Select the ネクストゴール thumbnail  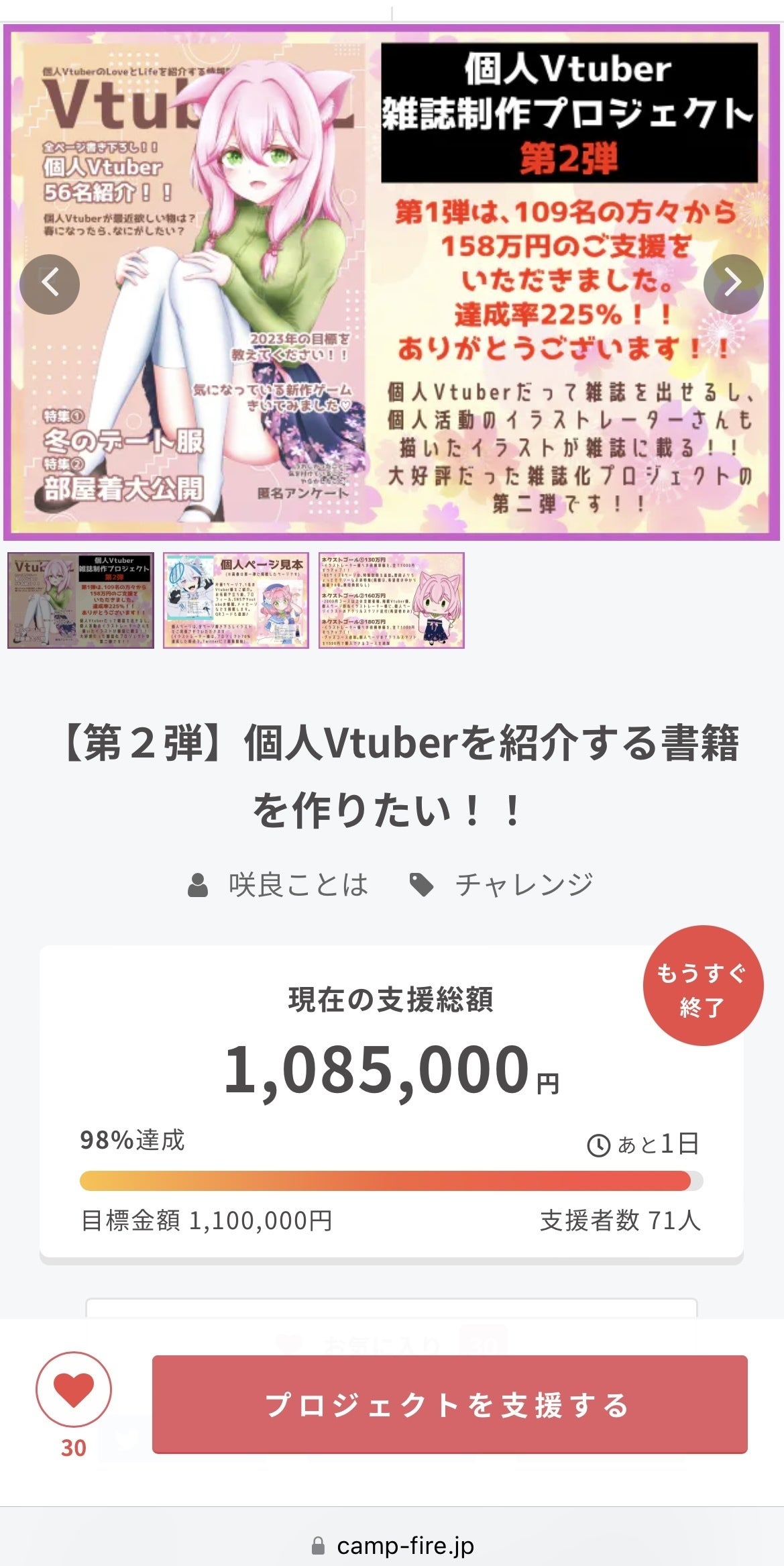click(x=391, y=601)
